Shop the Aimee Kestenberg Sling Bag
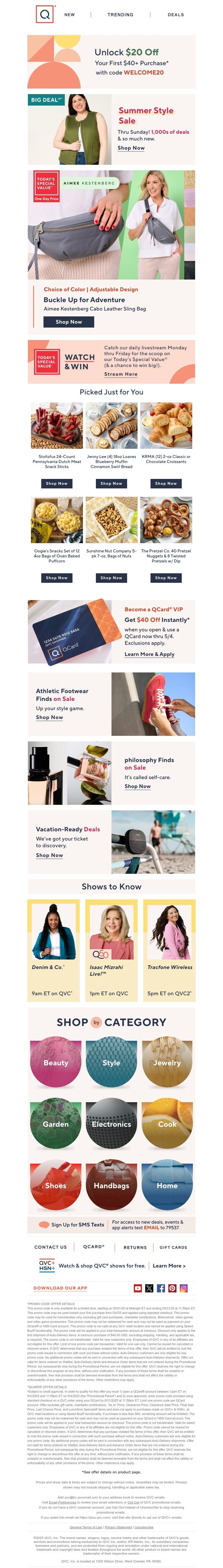223x1568 pixels. pos(68,322)
